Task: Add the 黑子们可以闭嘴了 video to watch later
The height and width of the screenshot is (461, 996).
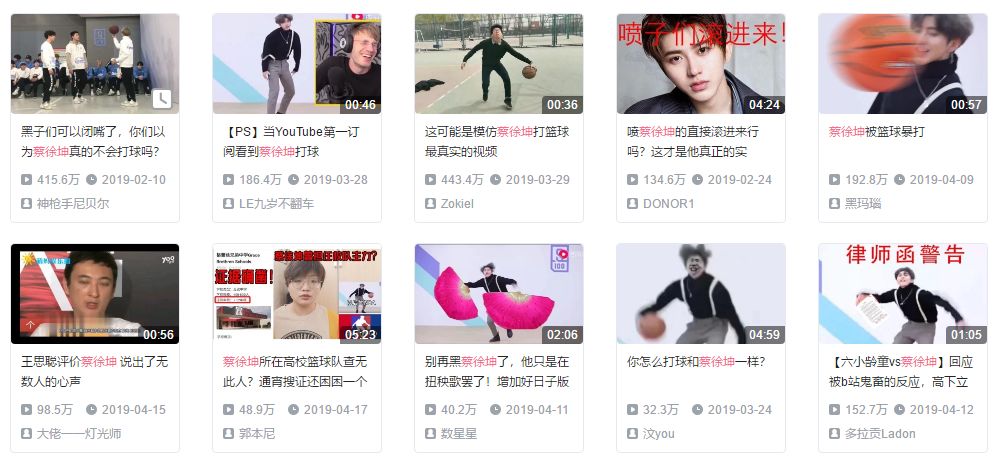Action: (162, 99)
